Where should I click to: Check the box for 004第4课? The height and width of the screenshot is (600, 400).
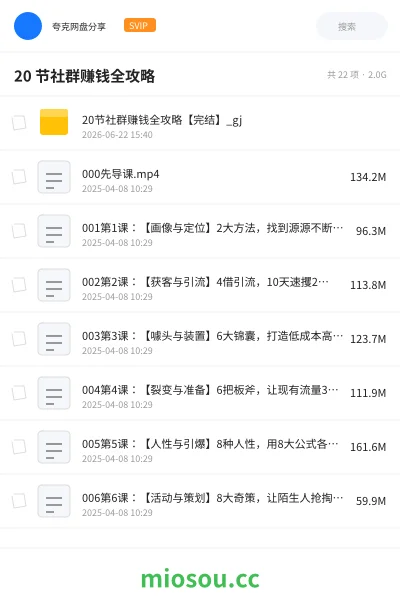coord(19,393)
